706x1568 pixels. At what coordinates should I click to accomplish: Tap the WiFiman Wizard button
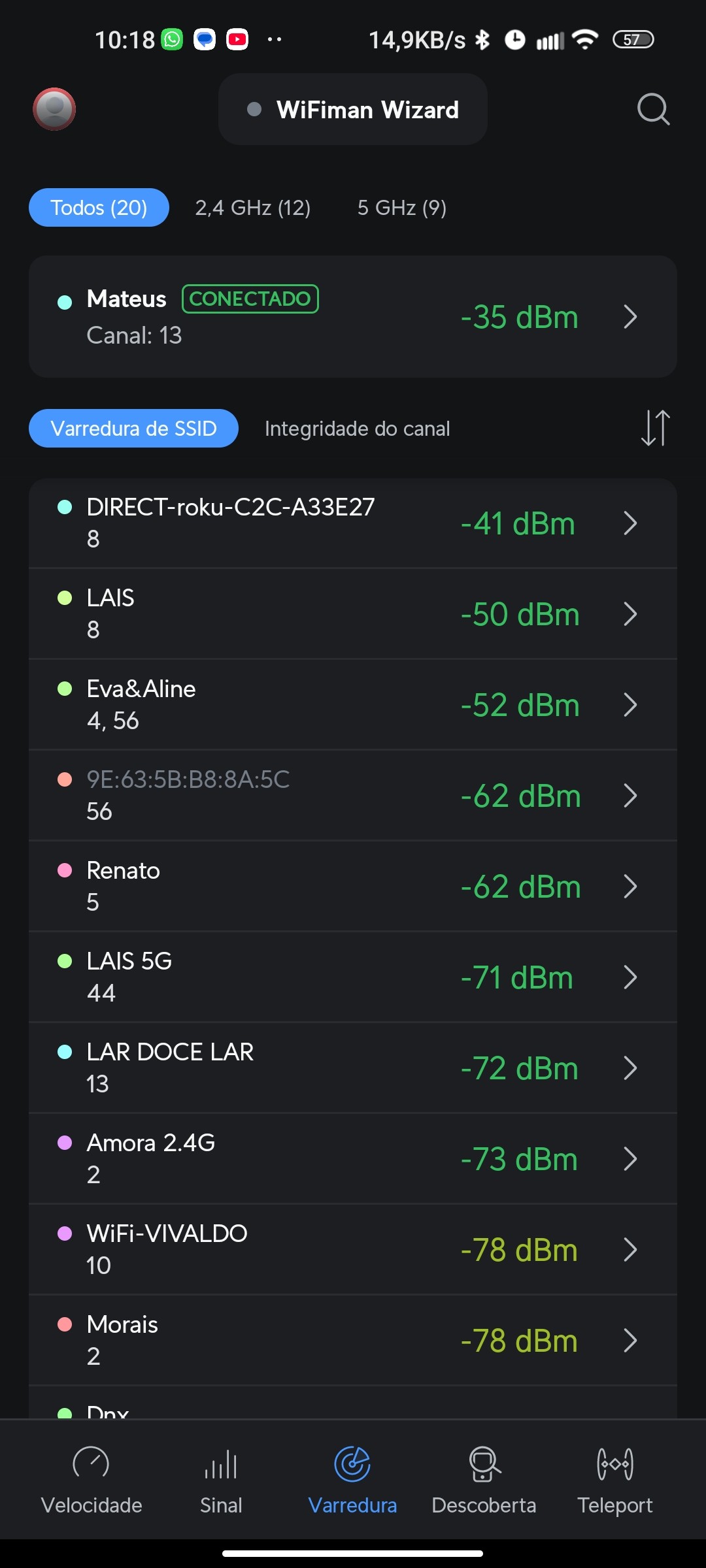[353, 109]
